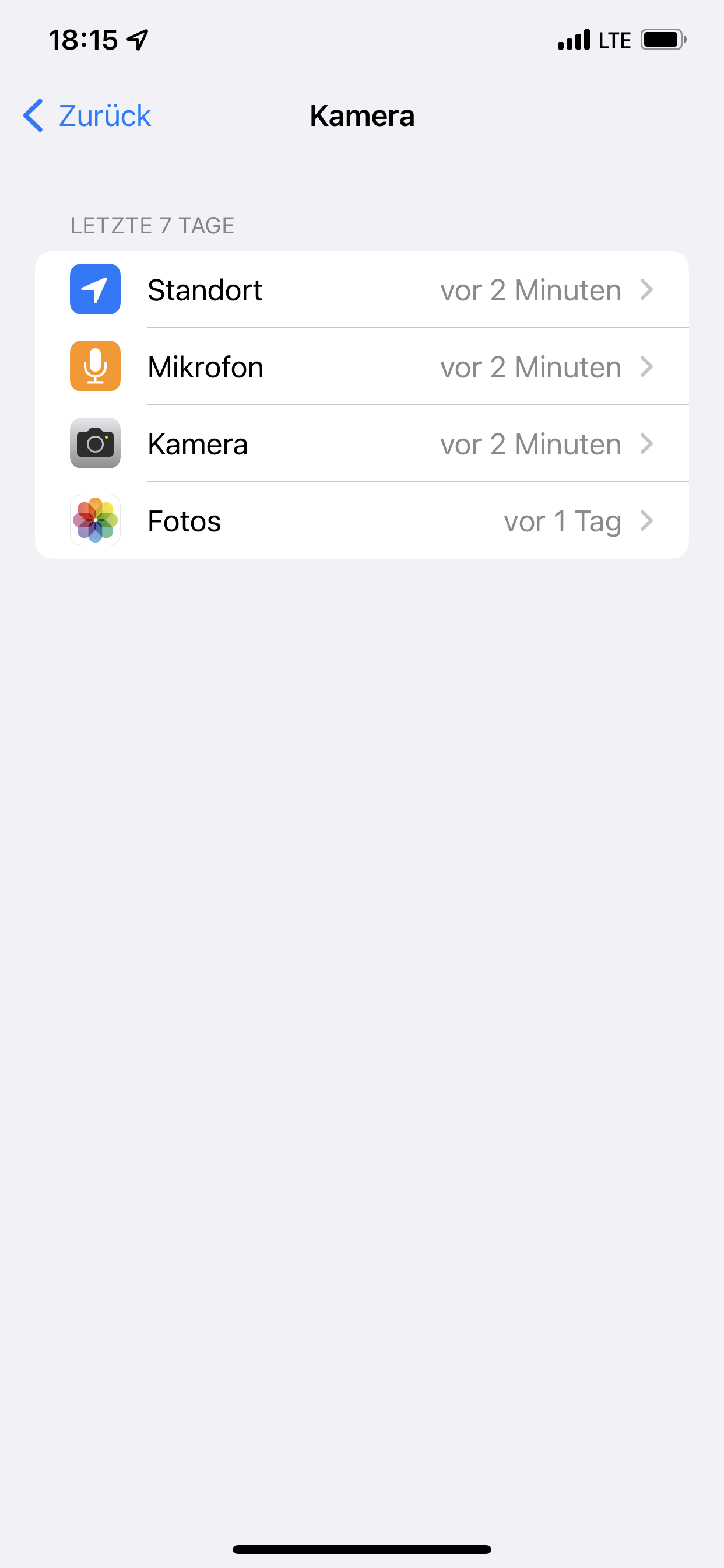Go back with the Zurück button
Viewport: 724px width, 1568px height.
(x=87, y=116)
